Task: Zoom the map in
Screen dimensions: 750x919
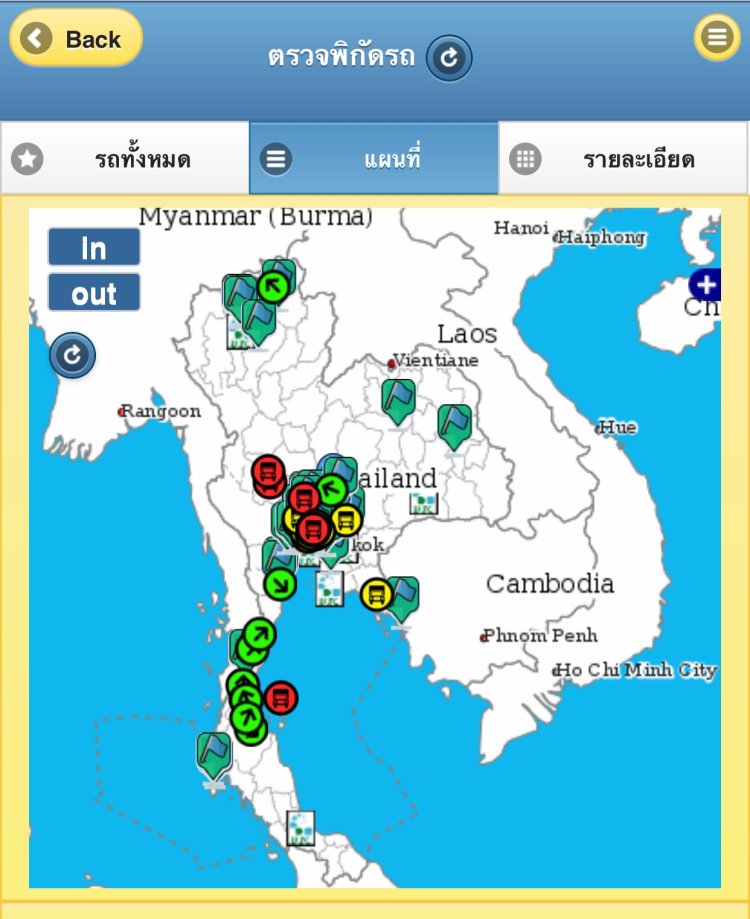Action: [94, 247]
